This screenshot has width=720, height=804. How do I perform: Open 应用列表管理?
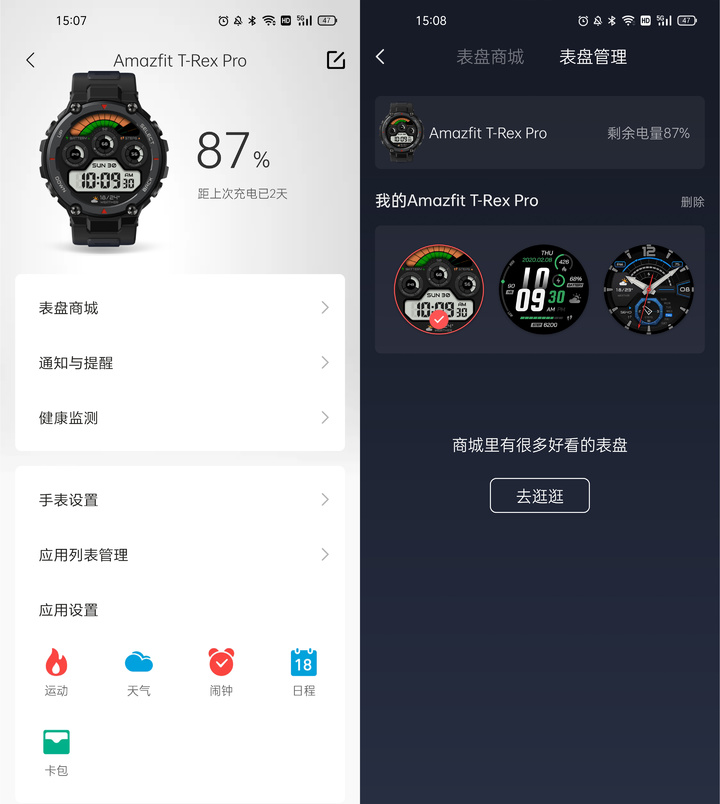click(x=180, y=555)
